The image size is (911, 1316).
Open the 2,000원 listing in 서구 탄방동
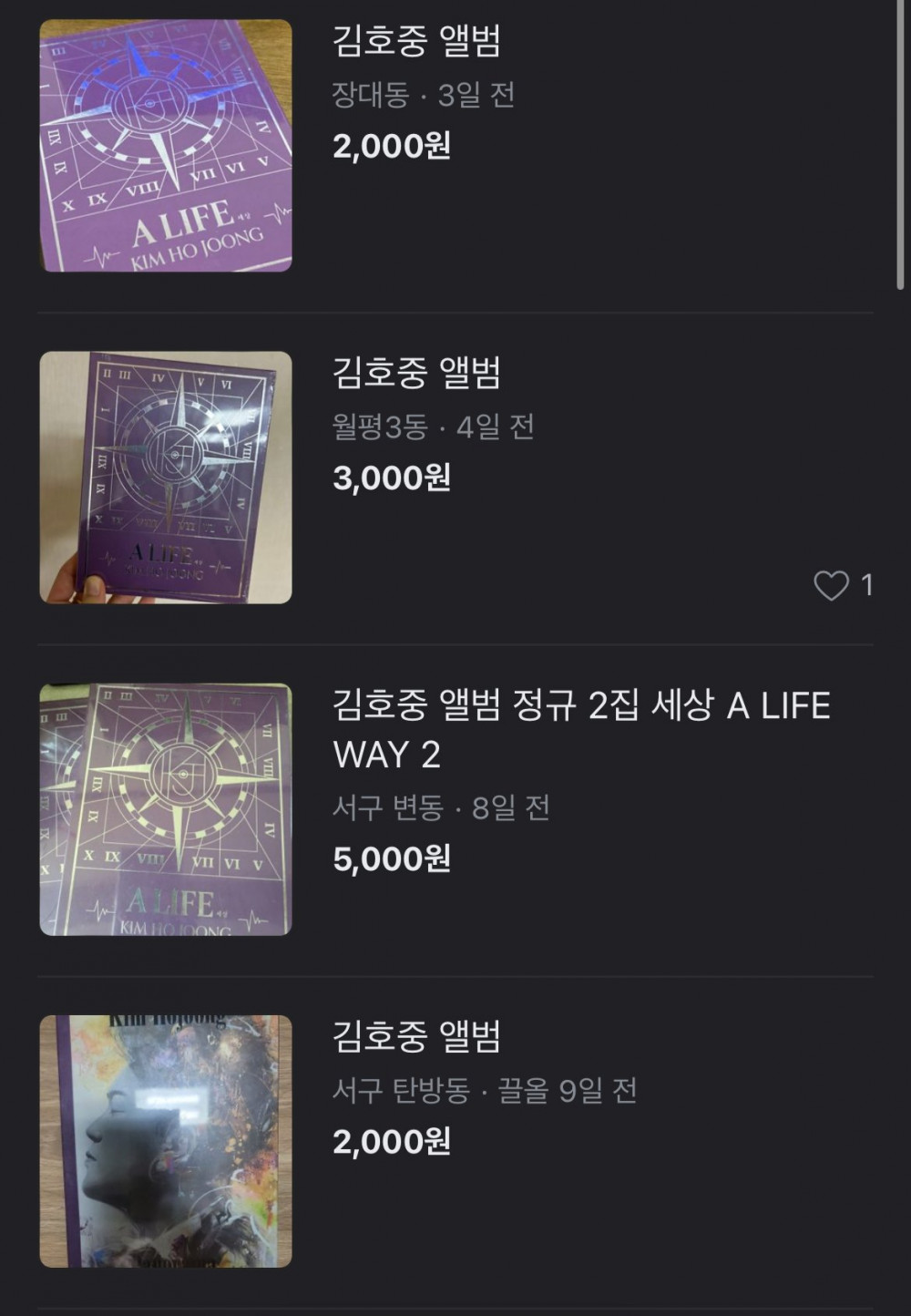coord(416,1037)
